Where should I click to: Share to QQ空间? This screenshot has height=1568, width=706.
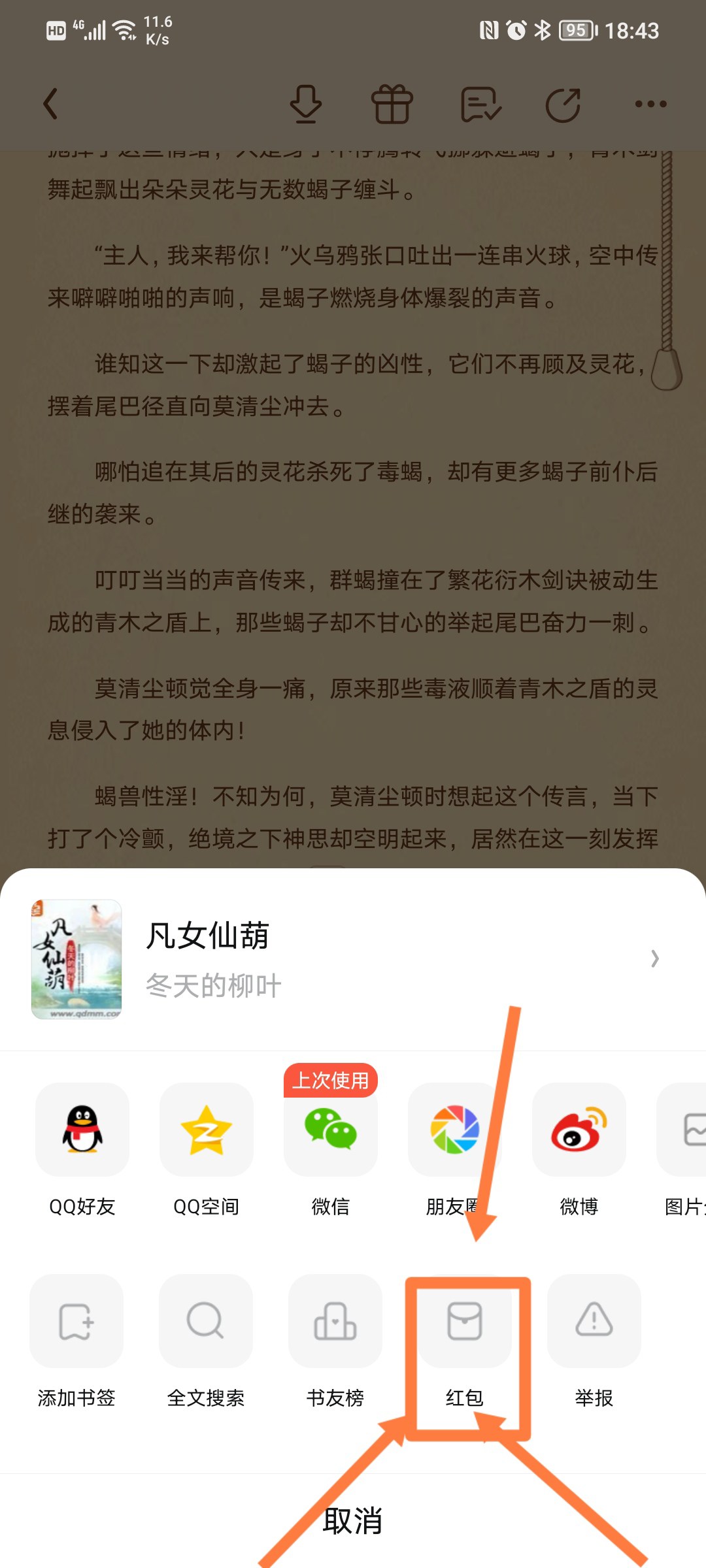(x=207, y=1150)
